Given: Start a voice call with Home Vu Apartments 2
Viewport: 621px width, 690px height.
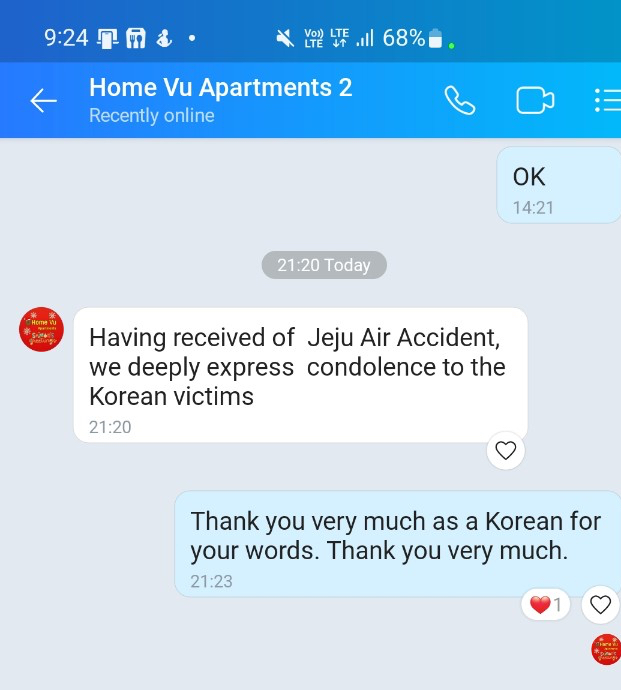Looking at the screenshot, I should point(459,101).
